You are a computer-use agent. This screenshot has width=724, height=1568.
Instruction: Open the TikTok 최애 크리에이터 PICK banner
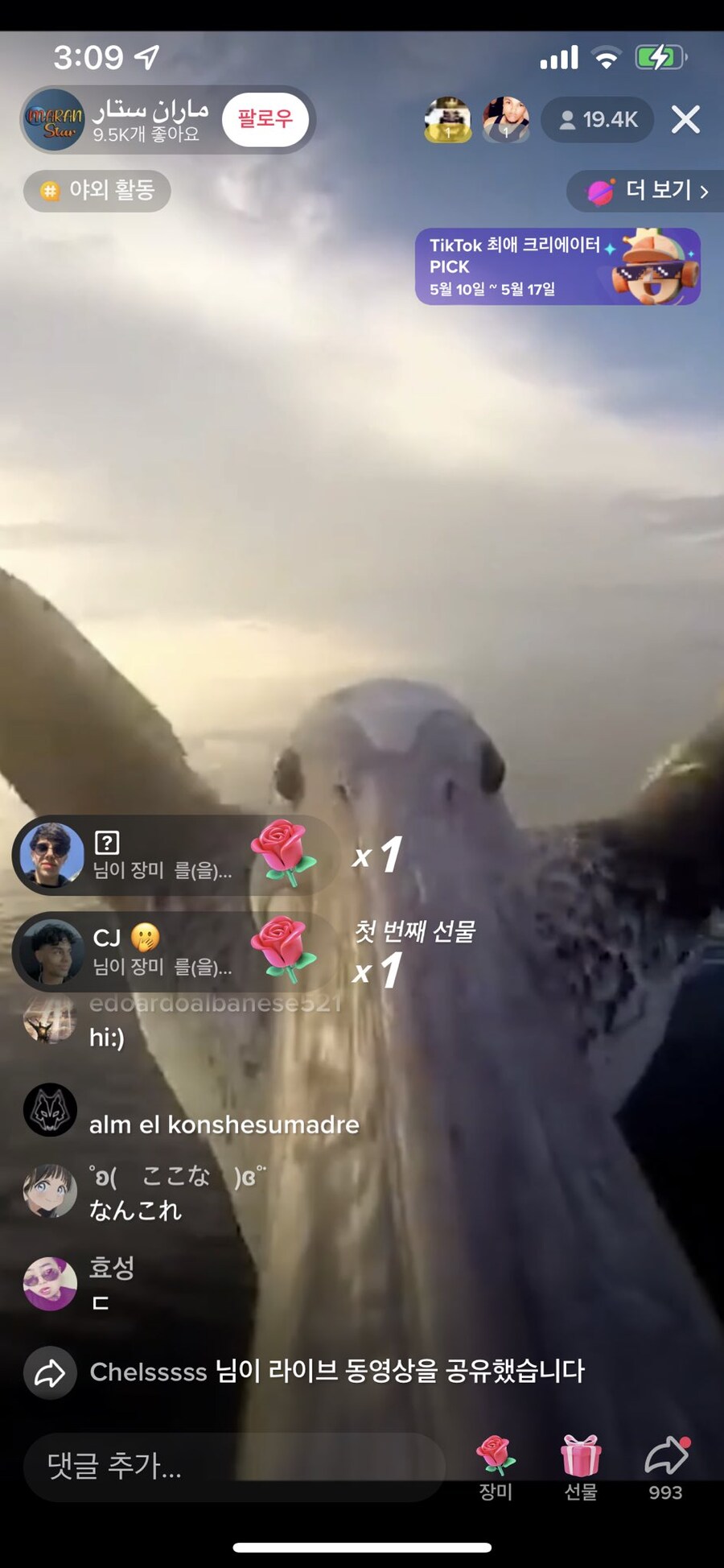[x=557, y=266]
